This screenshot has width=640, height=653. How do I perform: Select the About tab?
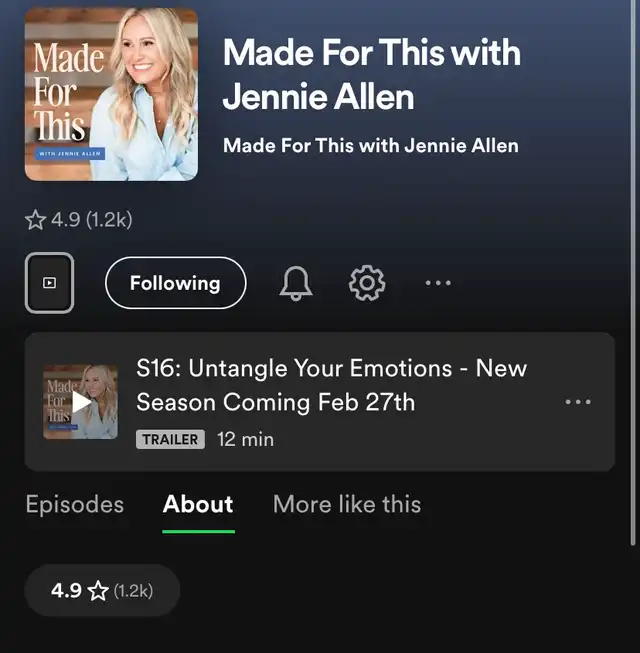(x=198, y=504)
